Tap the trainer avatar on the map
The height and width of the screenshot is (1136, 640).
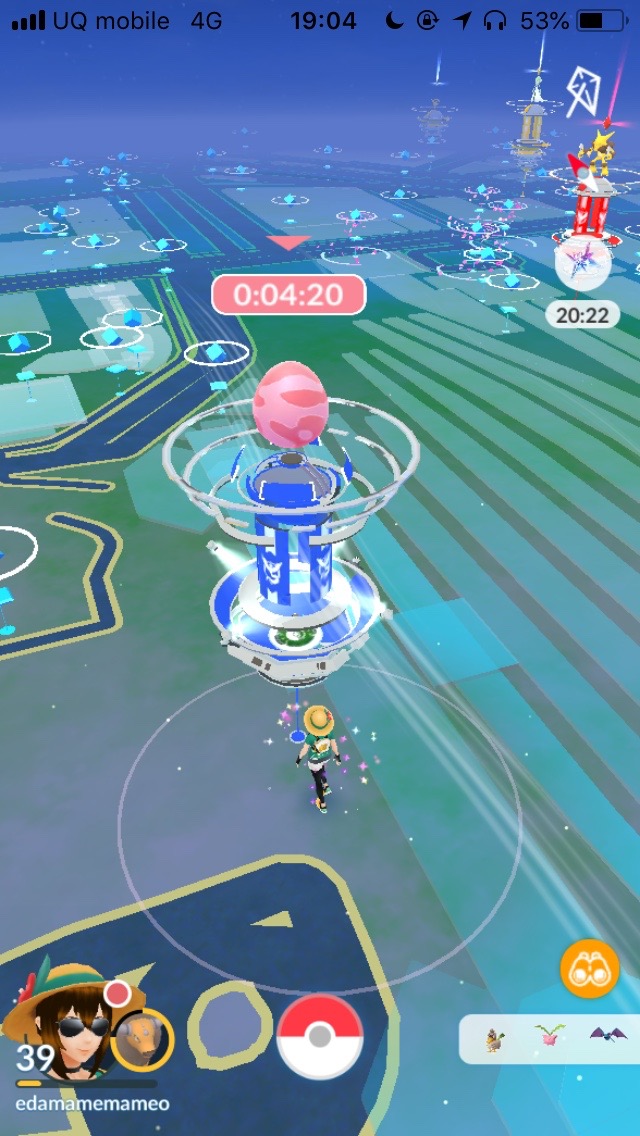tap(318, 758)
